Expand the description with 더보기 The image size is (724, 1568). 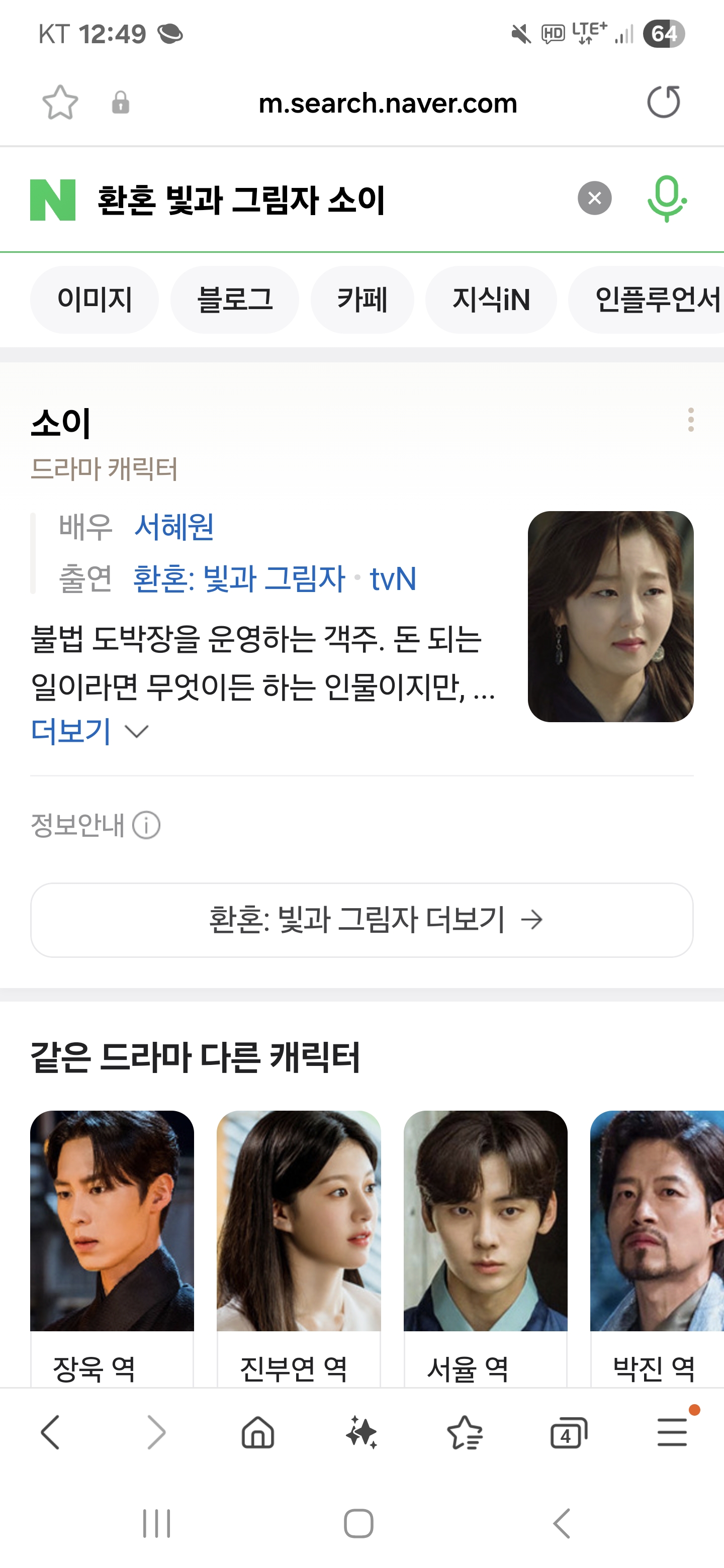coord(89,731)
